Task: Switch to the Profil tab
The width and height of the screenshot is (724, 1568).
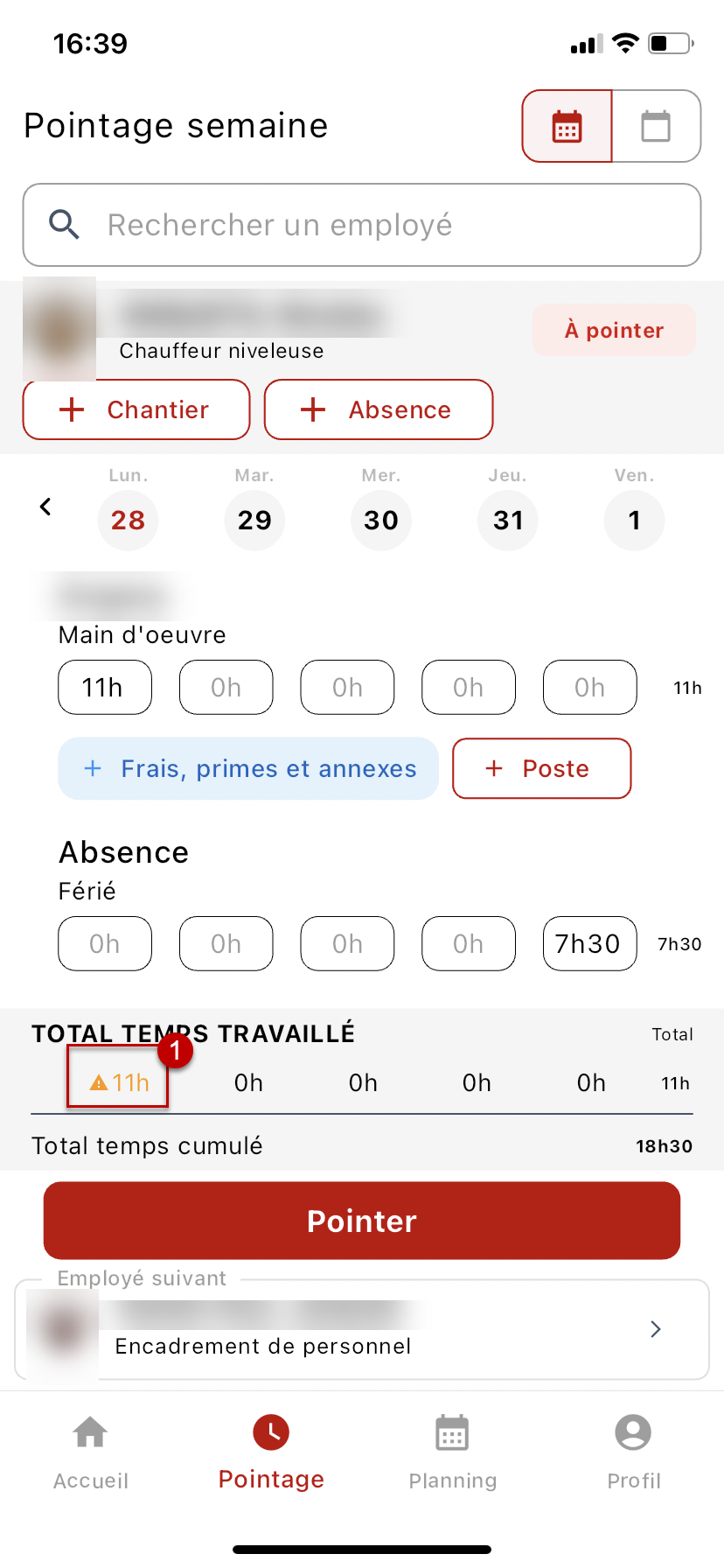Action: [x=633, y=1451]
